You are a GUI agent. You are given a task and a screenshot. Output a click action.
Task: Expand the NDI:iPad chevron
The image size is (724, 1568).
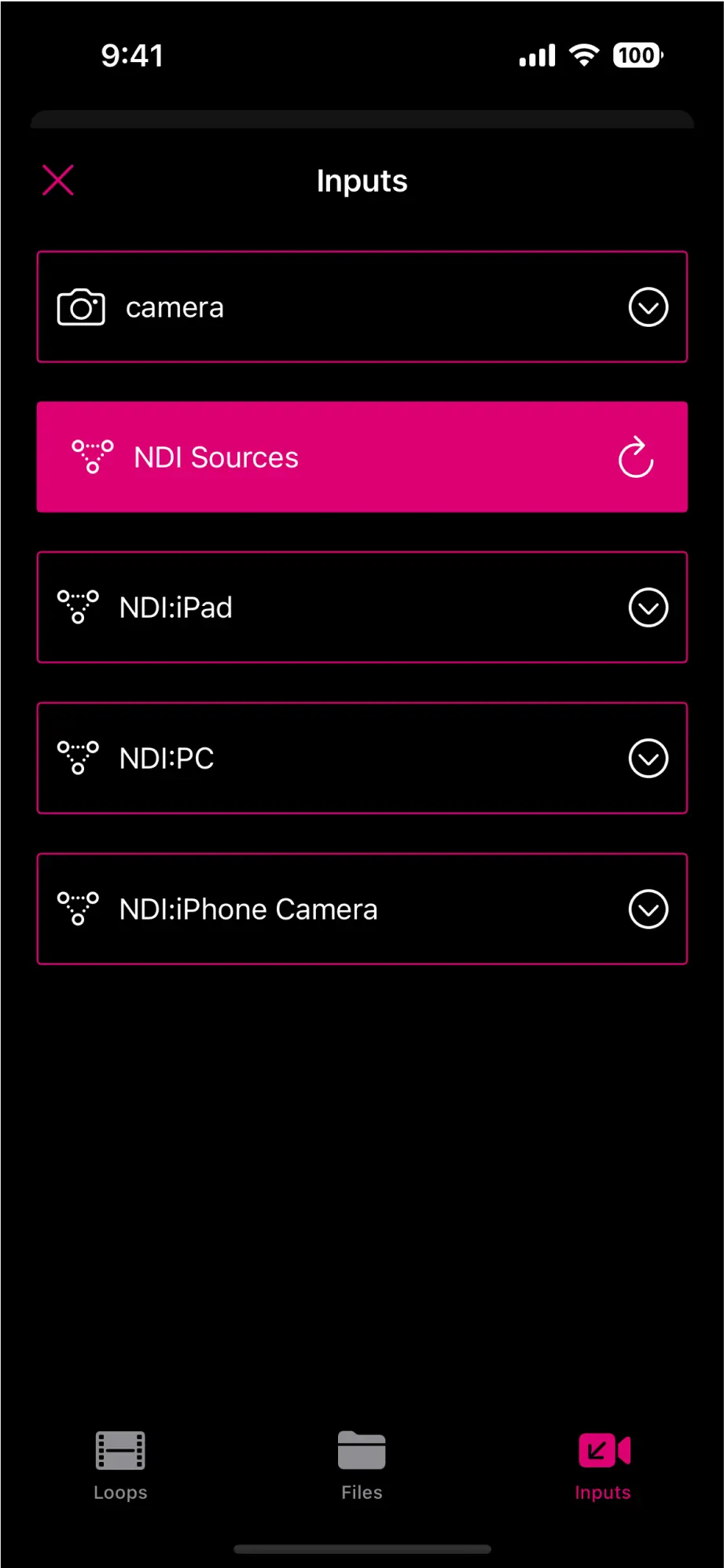click(647, 607)
